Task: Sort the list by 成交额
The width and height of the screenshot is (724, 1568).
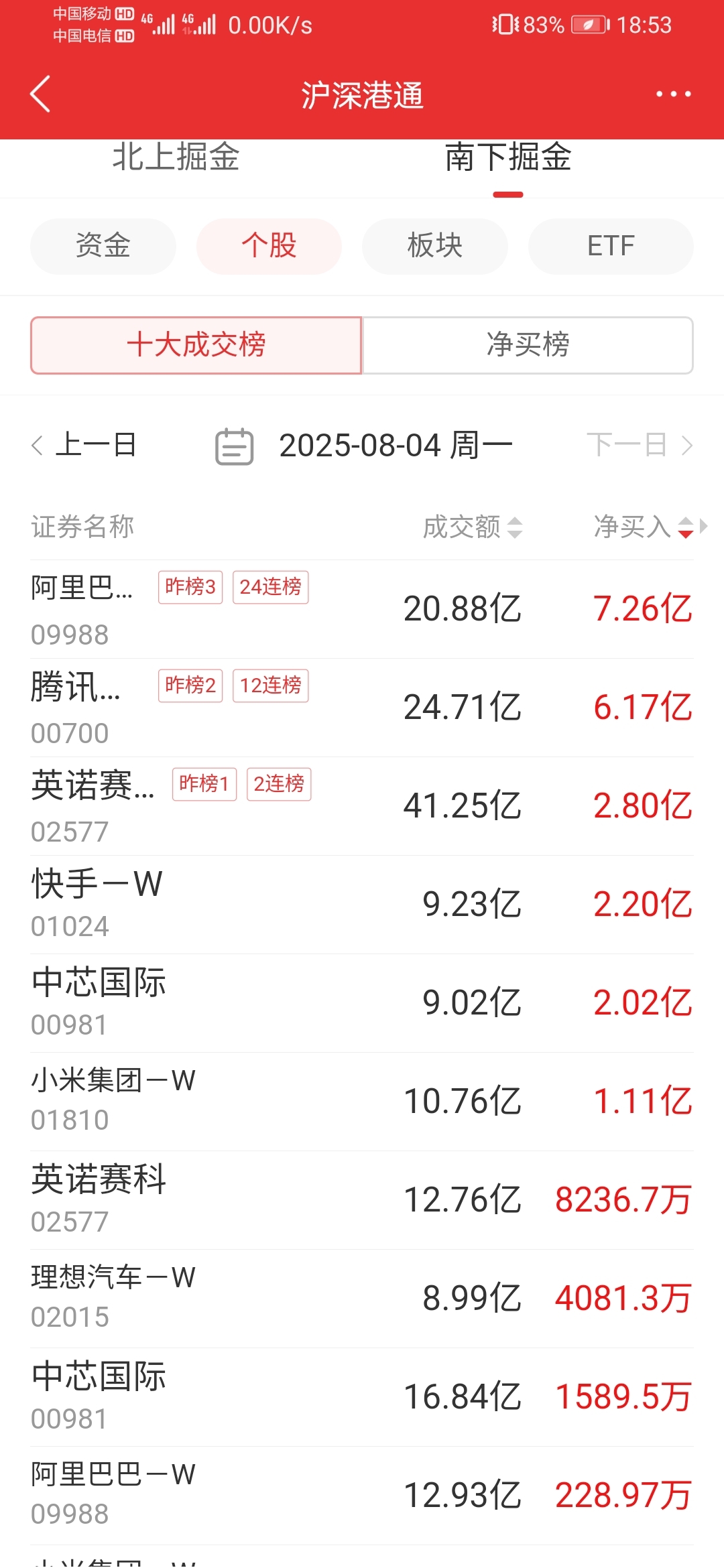Action: pyautogui.click(x=473, y=527)
